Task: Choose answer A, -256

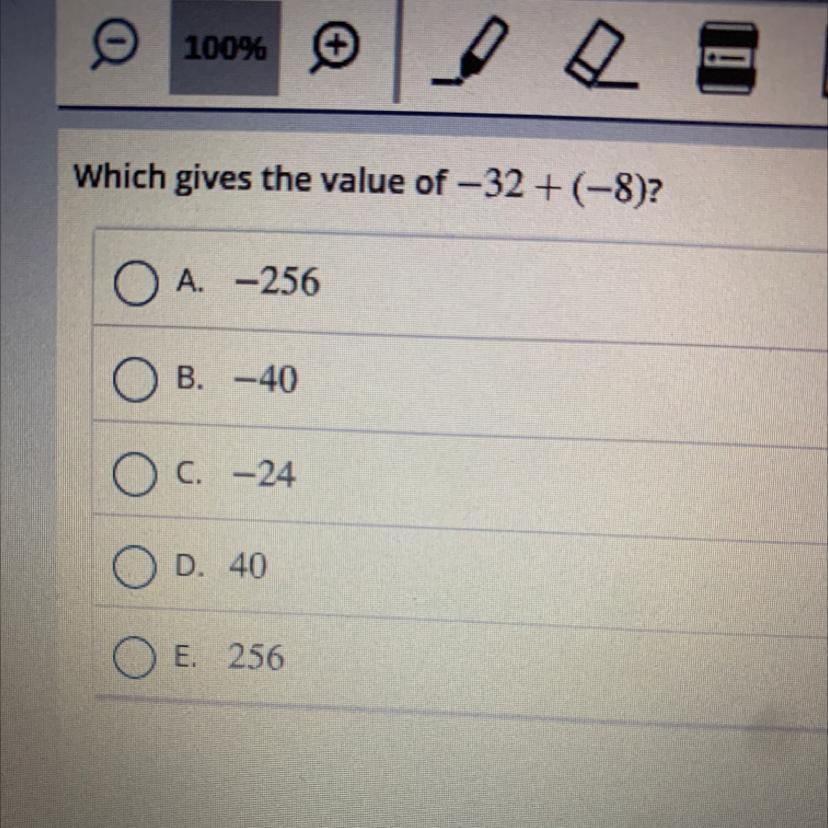Action: (134, 285)
